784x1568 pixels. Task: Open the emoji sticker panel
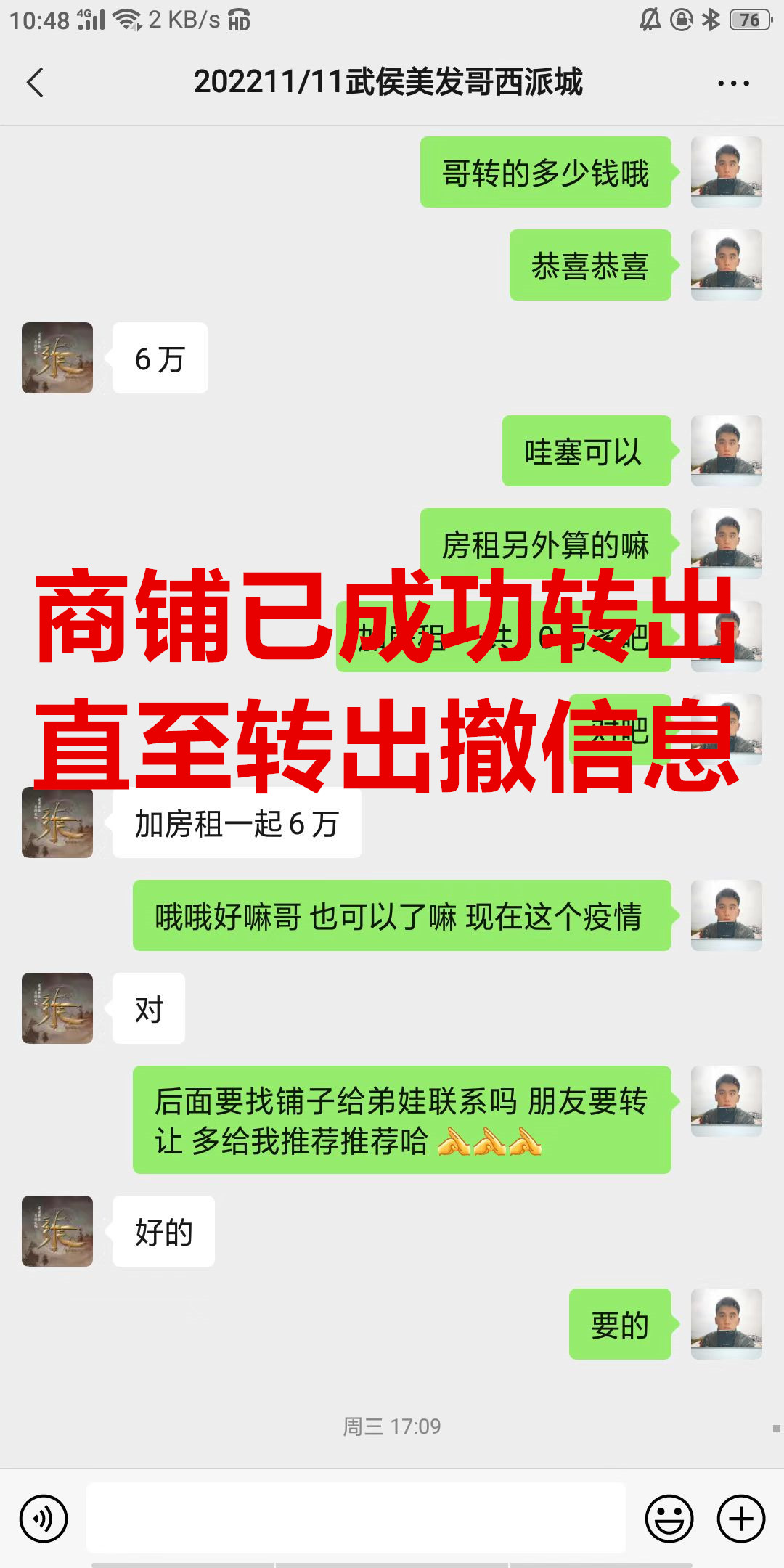pyautogui.click(x=669, y=1518)
